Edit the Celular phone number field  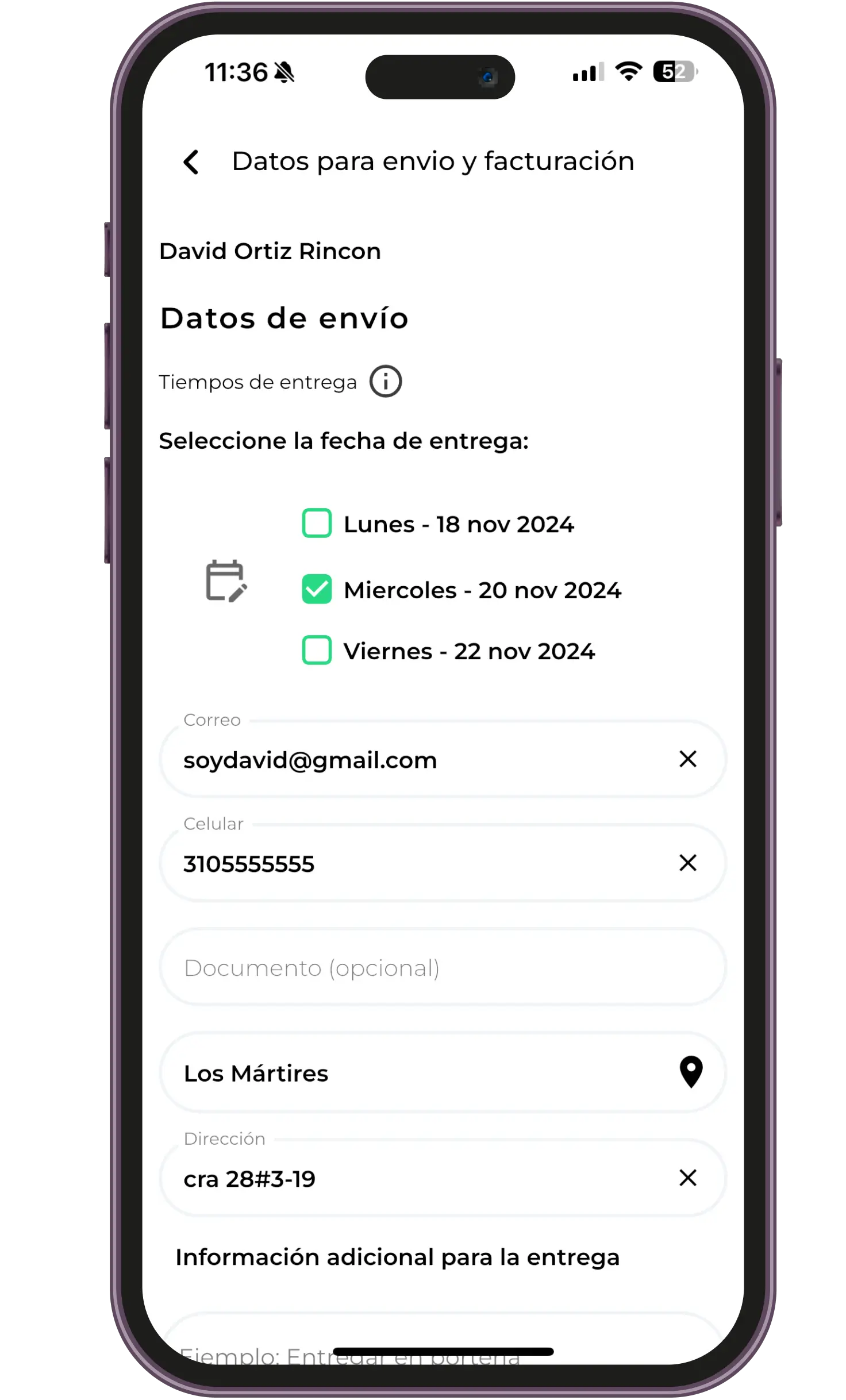pyautogui.click(x=402, y=864)
